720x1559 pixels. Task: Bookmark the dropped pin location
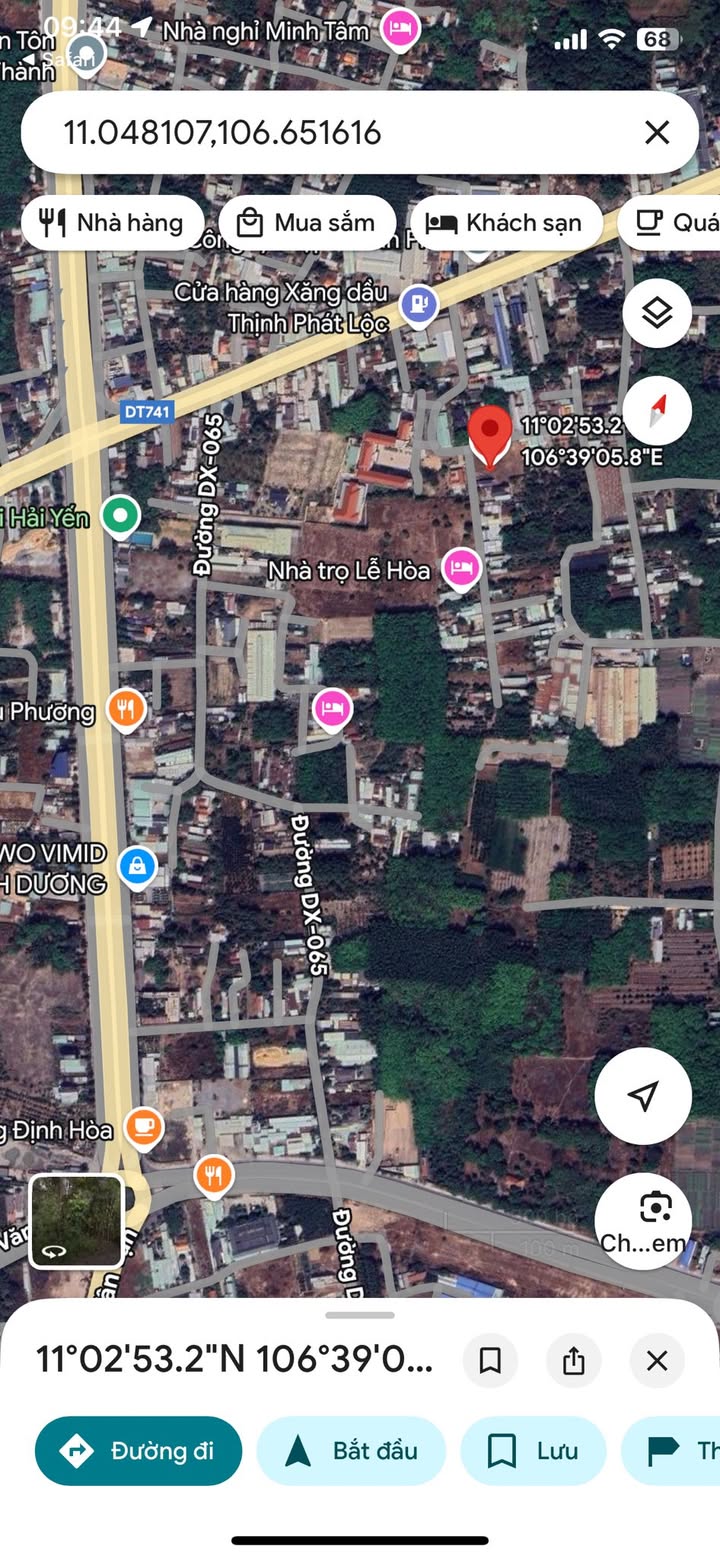click(x=490, y=1361)
